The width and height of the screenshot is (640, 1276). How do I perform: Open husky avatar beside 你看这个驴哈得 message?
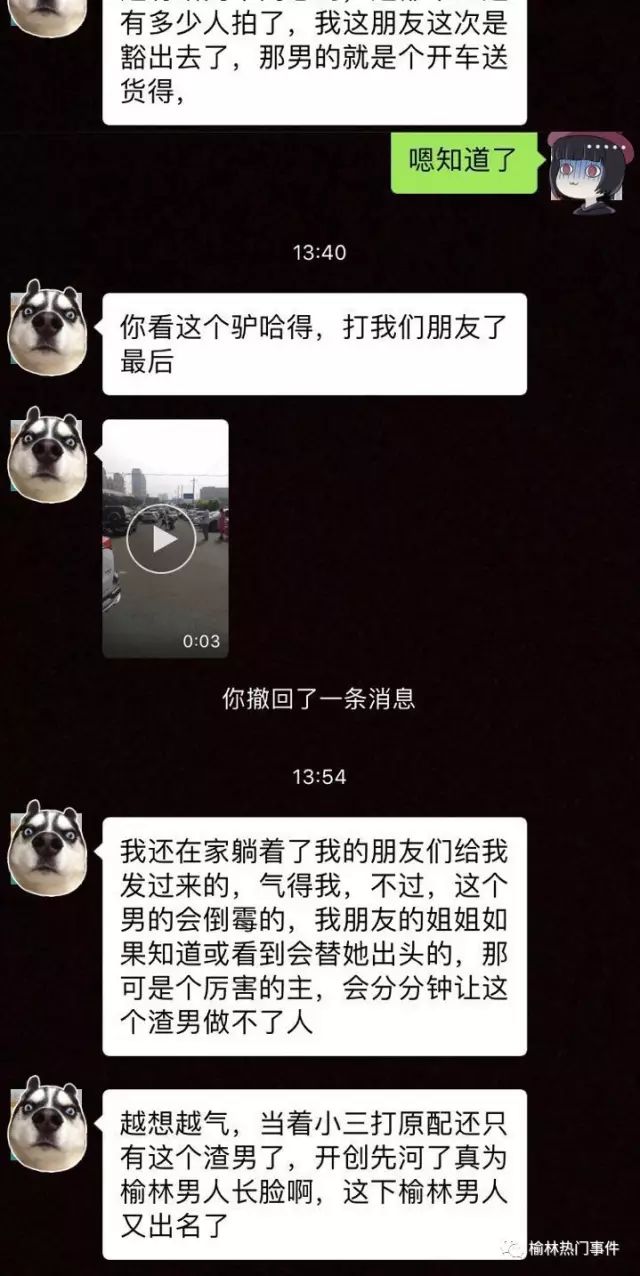(x=46, y=327)
